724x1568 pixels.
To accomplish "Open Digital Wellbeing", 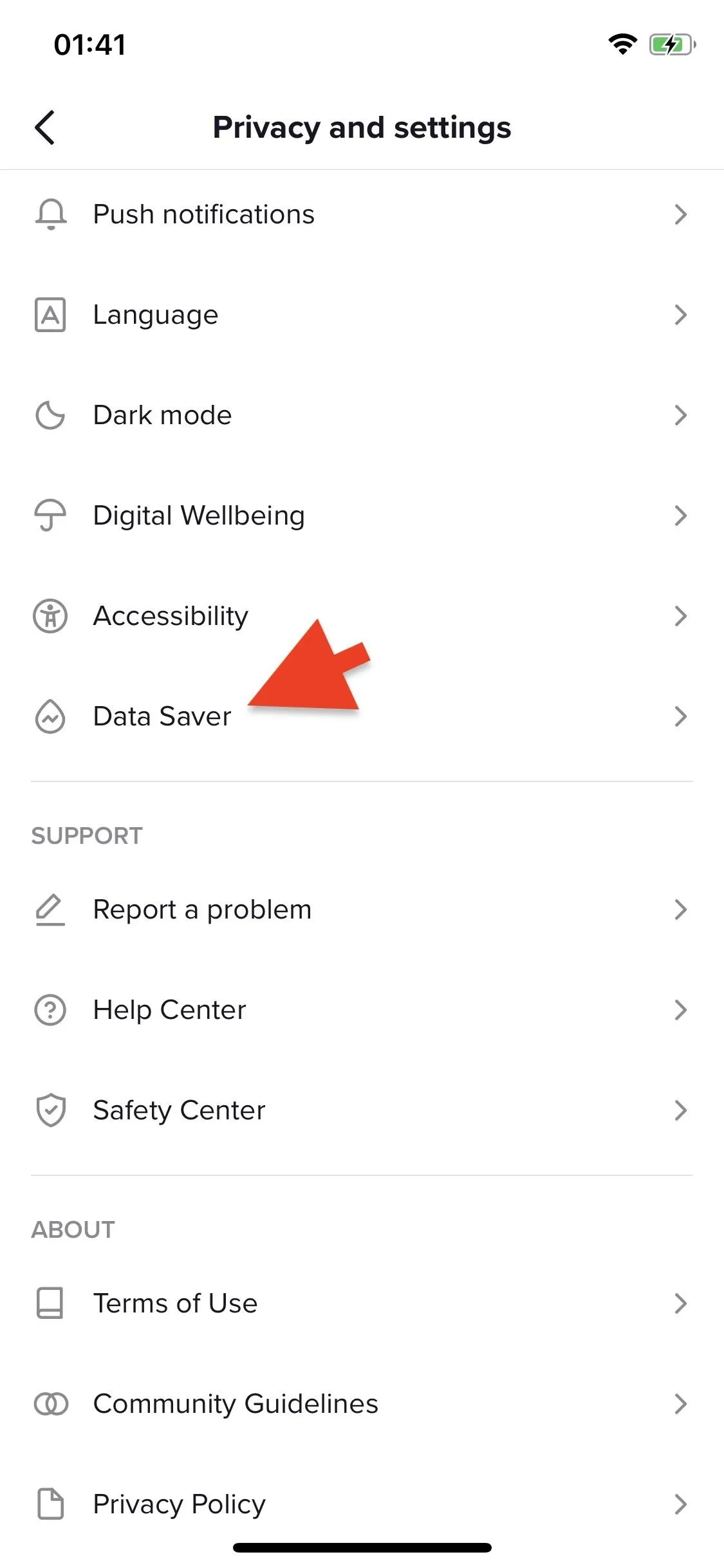I will (x=362, y=516).
